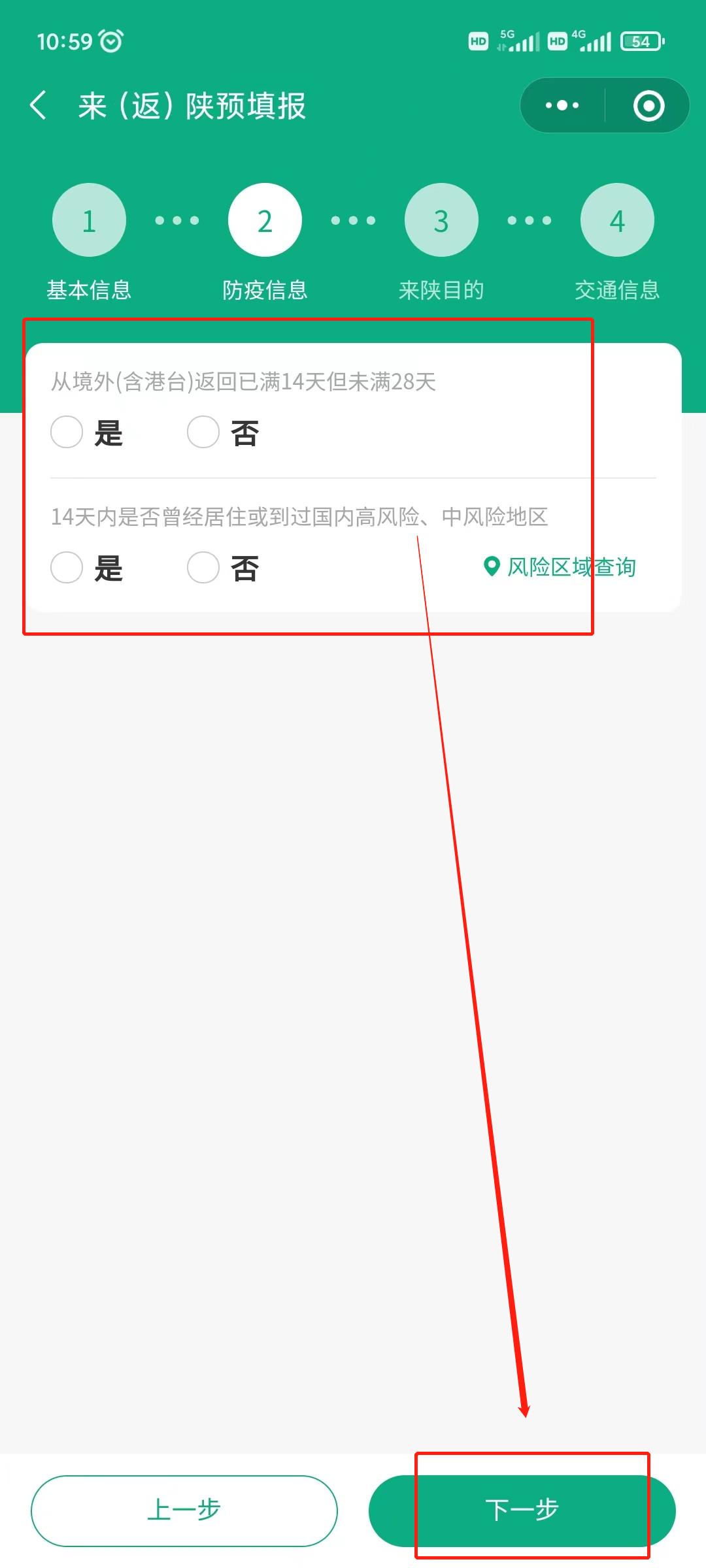Tap 上一步 to return to previous step
The height and width of the screenshot is (1568, 706).
(184, 1510)
